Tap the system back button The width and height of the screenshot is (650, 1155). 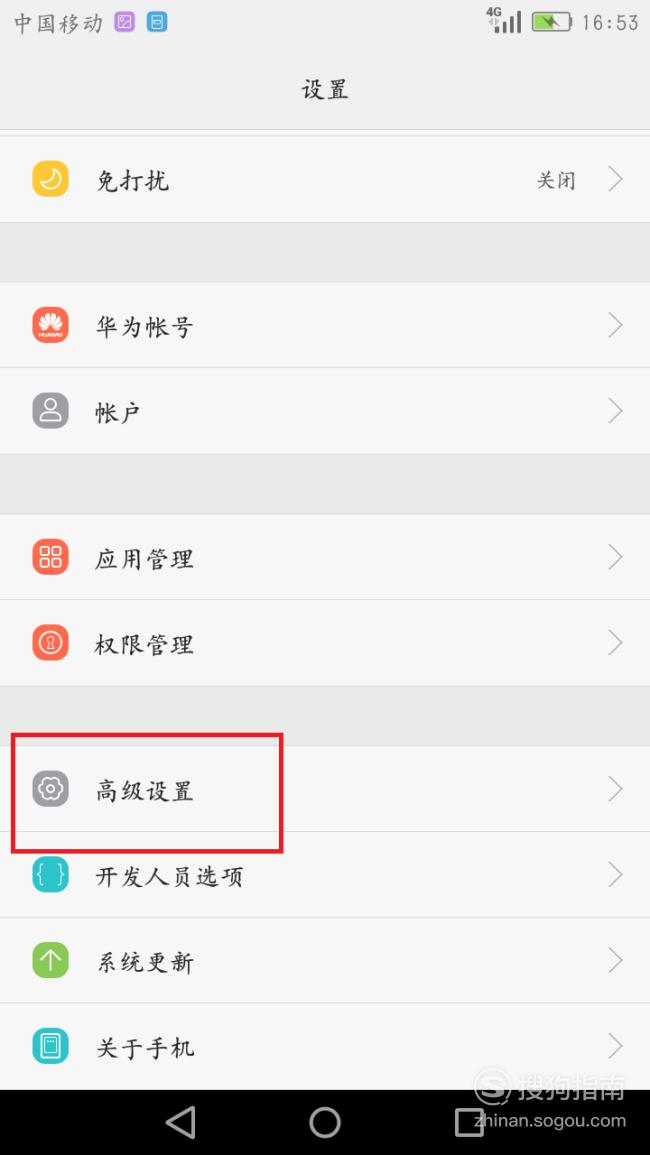tap(181, 1123)
